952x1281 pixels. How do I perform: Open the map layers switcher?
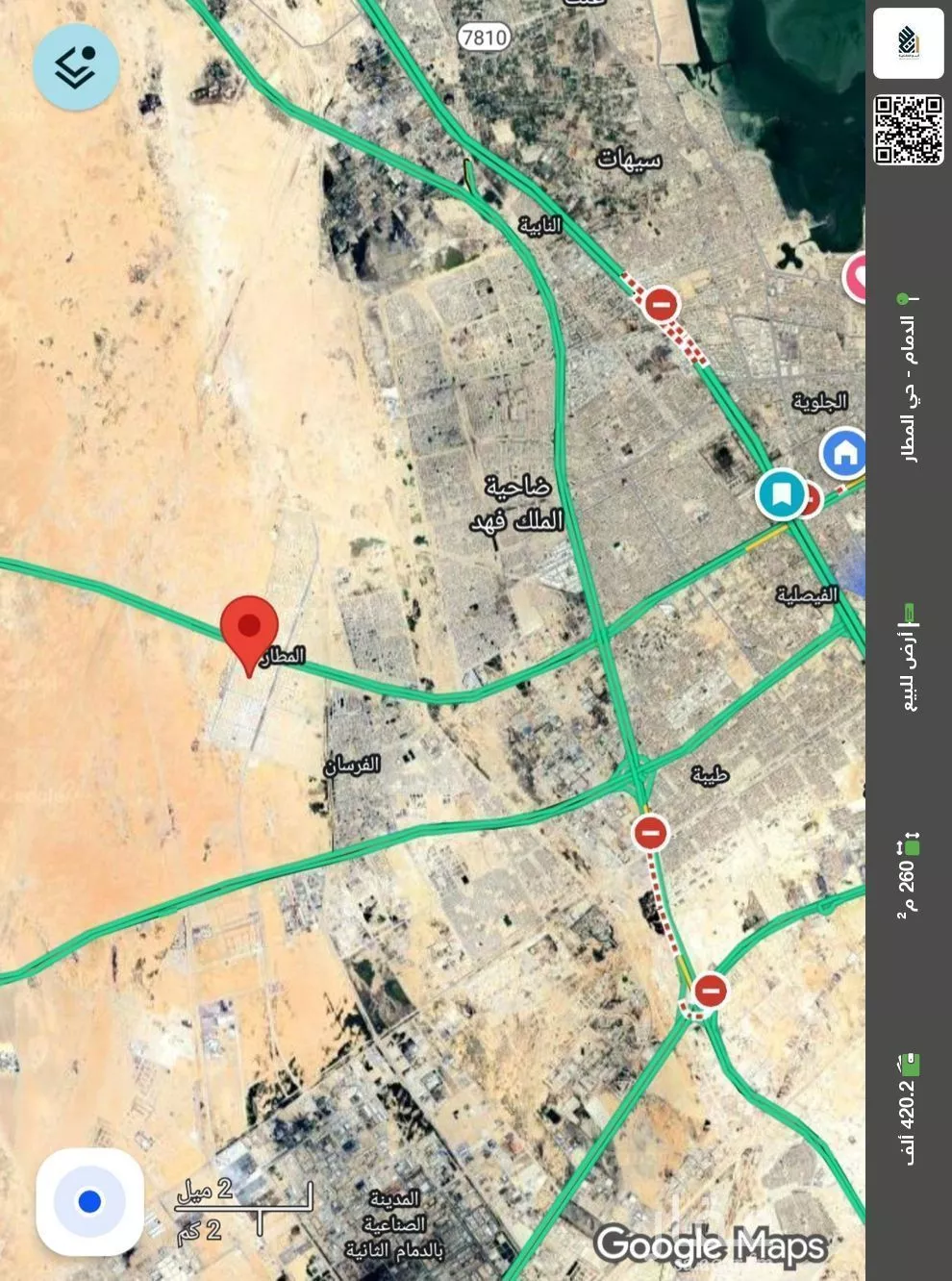76,67
